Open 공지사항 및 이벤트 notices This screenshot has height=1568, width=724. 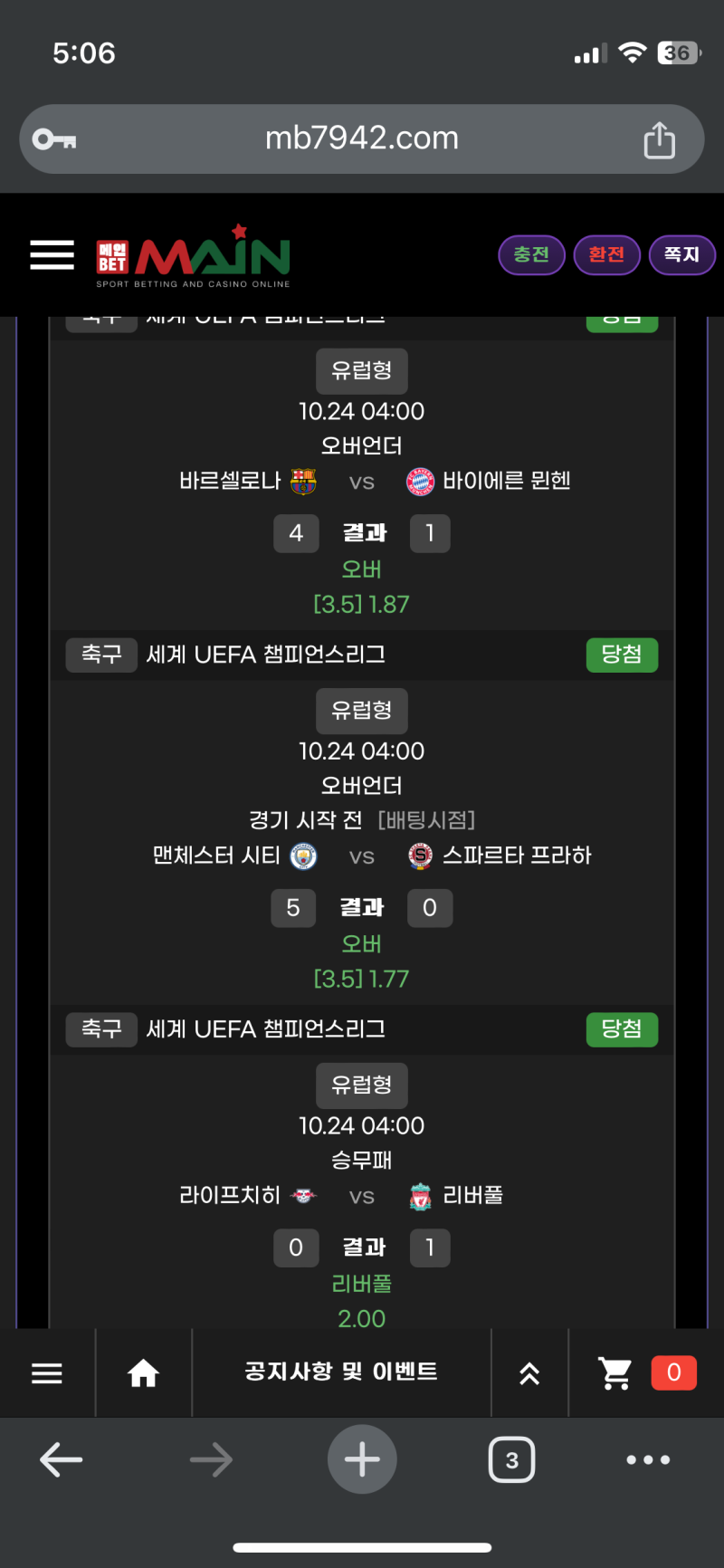pyautogui.click(x=341, y=1372)
